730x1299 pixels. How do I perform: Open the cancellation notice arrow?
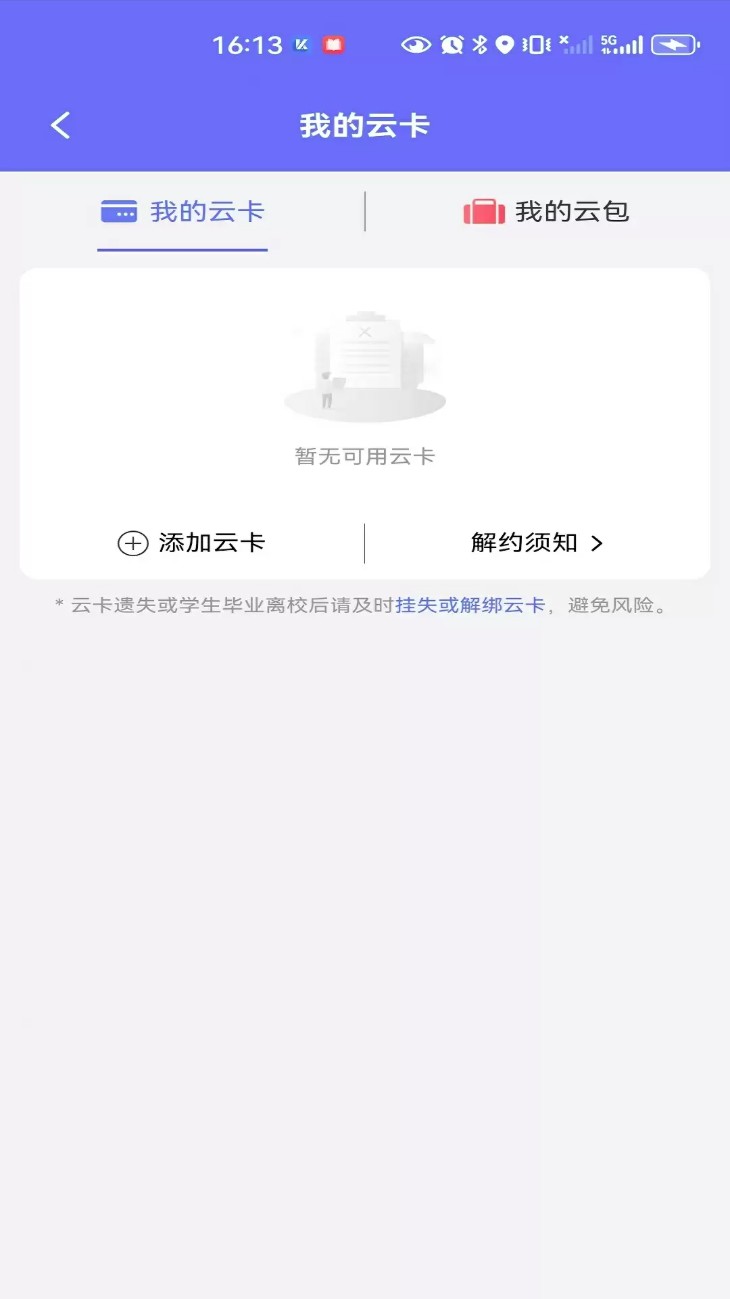click(599, 542)
